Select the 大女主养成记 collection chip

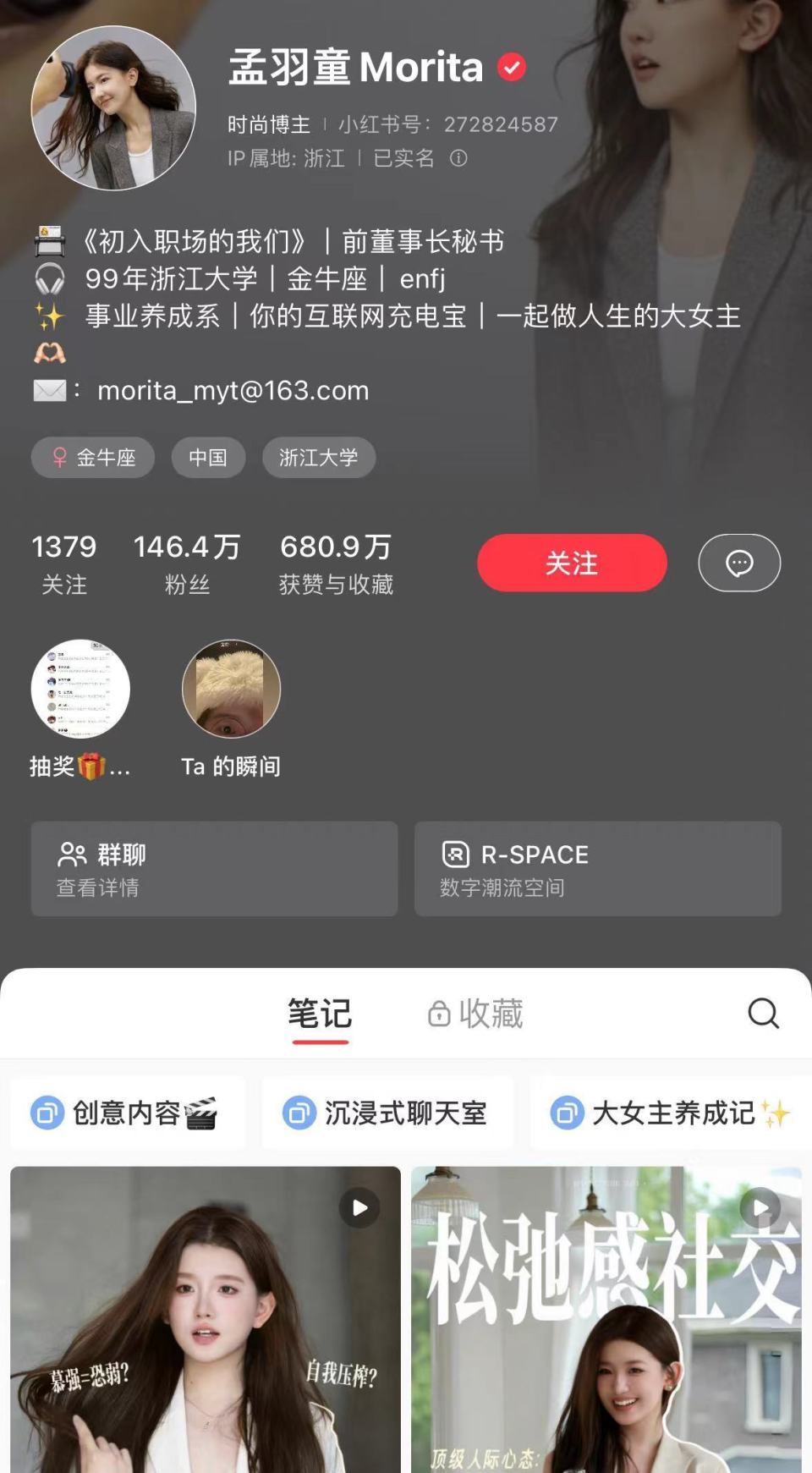(x=670, y=1113)
